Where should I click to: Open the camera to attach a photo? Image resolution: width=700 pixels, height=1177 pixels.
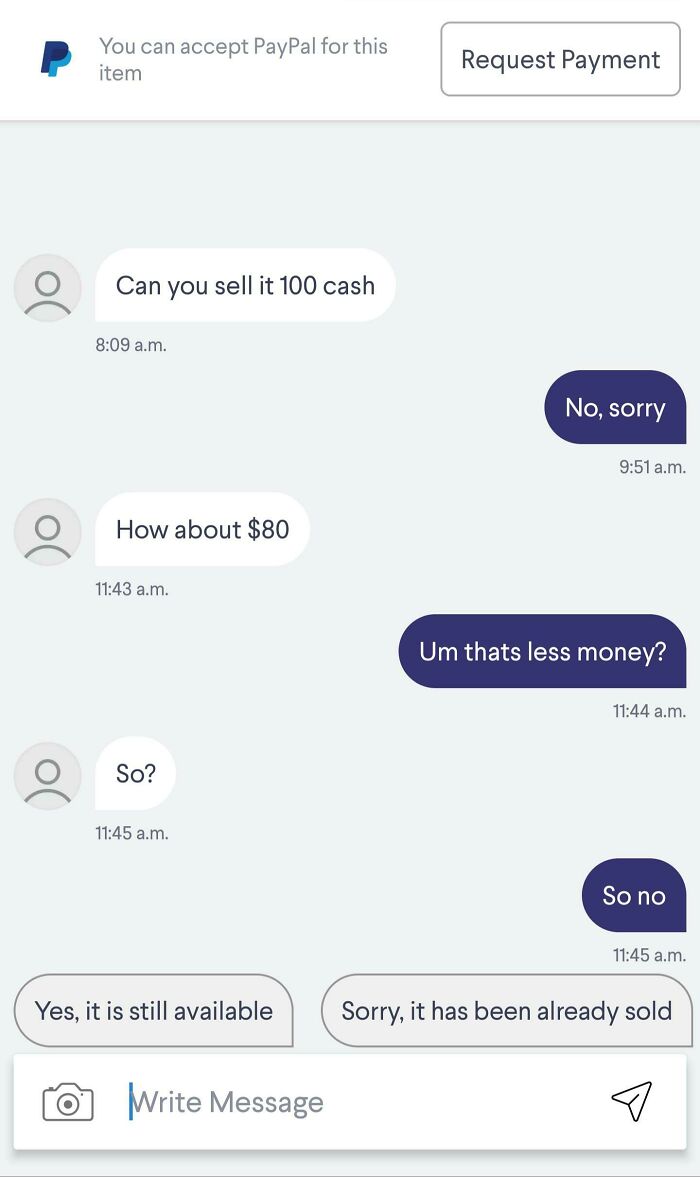tap(68, 1102)
